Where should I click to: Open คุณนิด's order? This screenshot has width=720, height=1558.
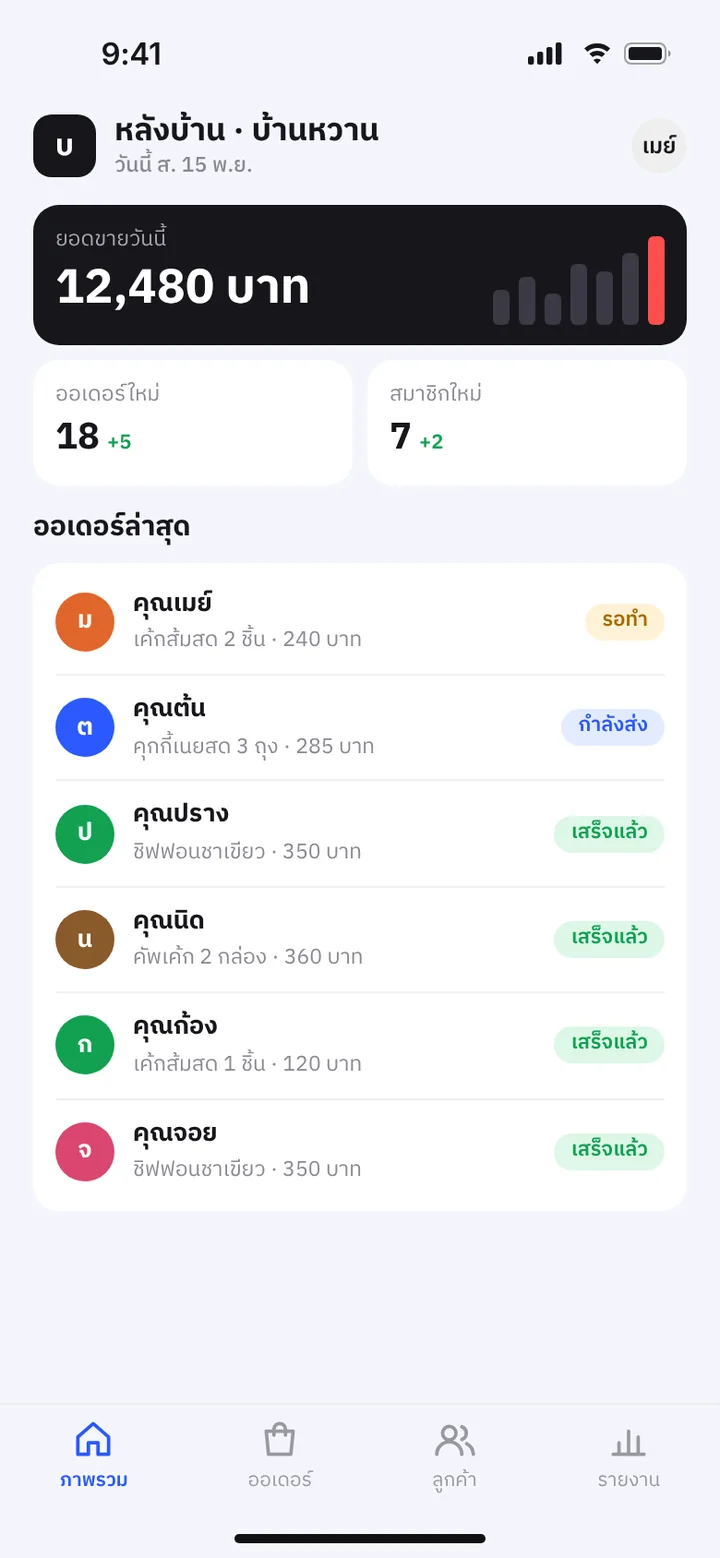point(360,940)
